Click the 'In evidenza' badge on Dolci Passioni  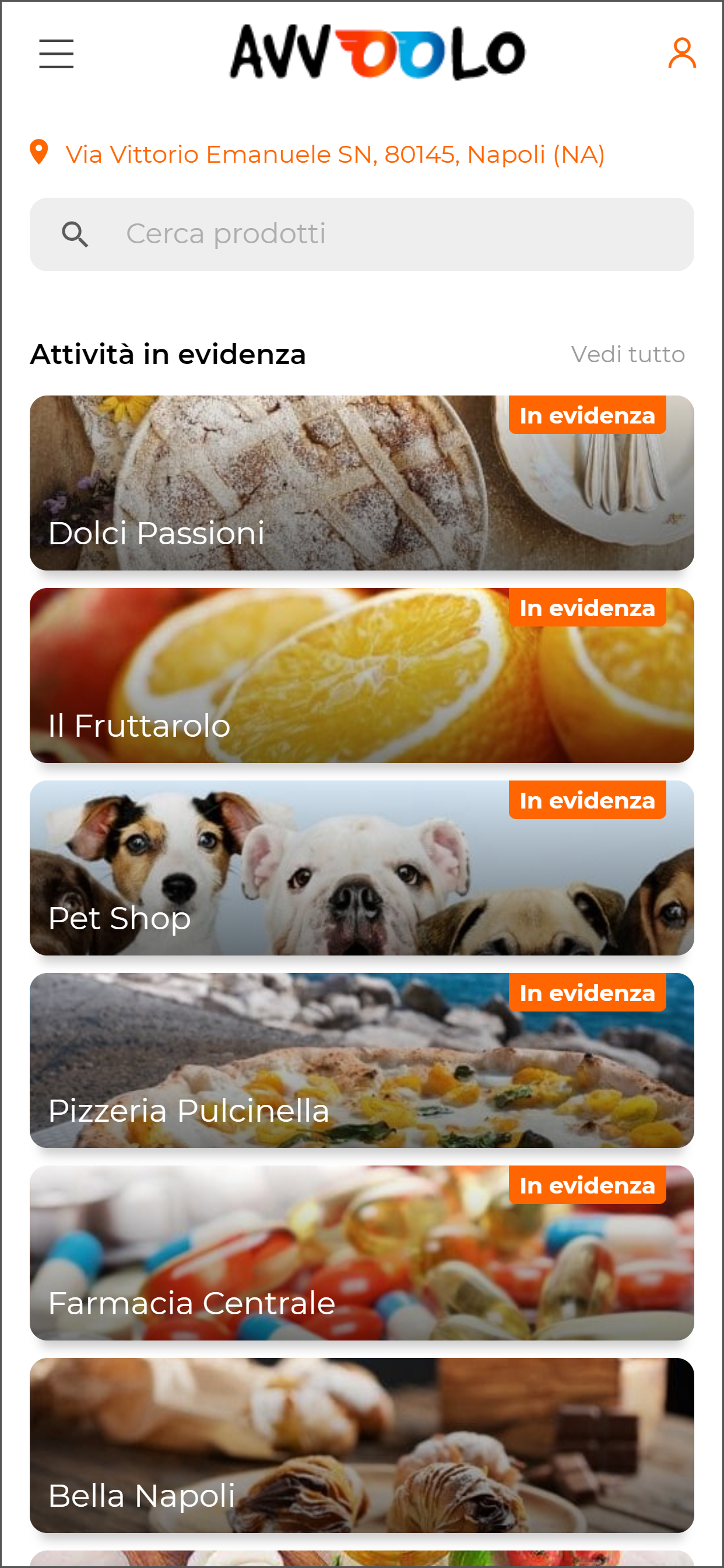point(587,415)
